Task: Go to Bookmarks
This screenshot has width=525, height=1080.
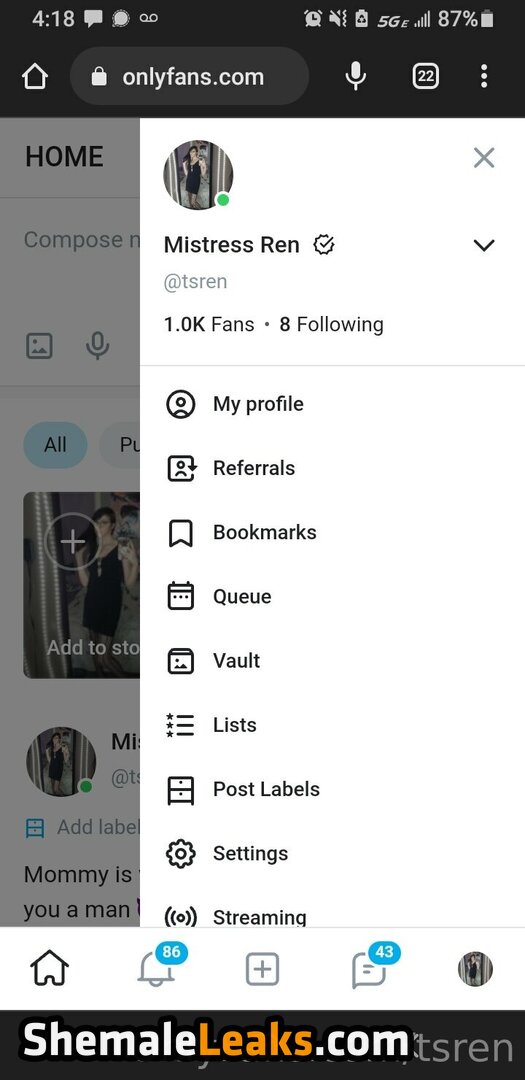Action: click(332, 532)
